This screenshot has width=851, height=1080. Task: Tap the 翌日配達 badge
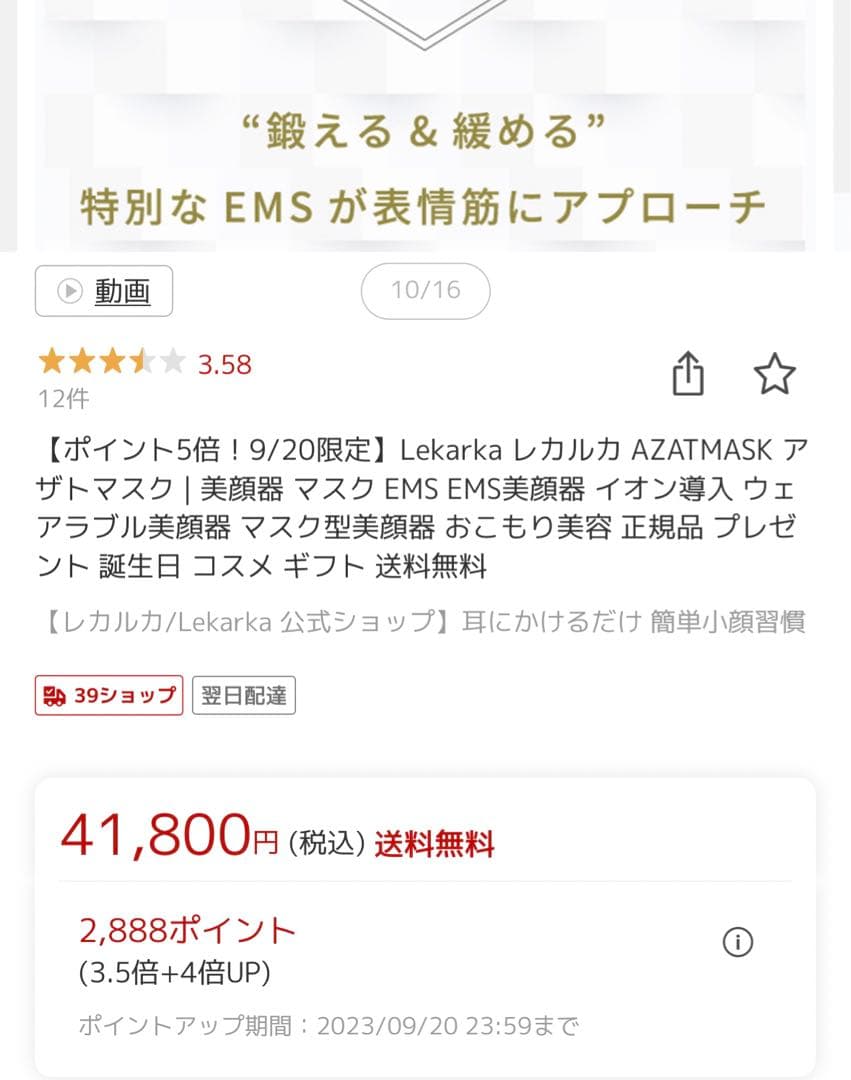[x=243, y=695]
